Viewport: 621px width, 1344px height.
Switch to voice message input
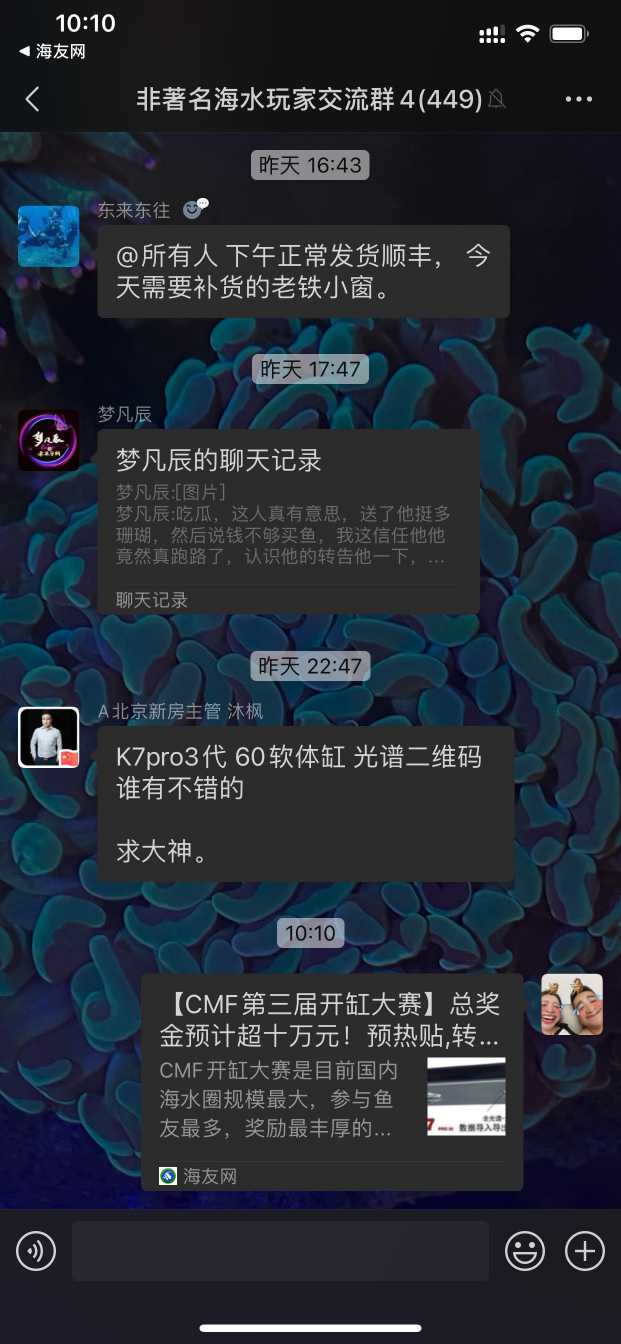(x=36, y=1251)
